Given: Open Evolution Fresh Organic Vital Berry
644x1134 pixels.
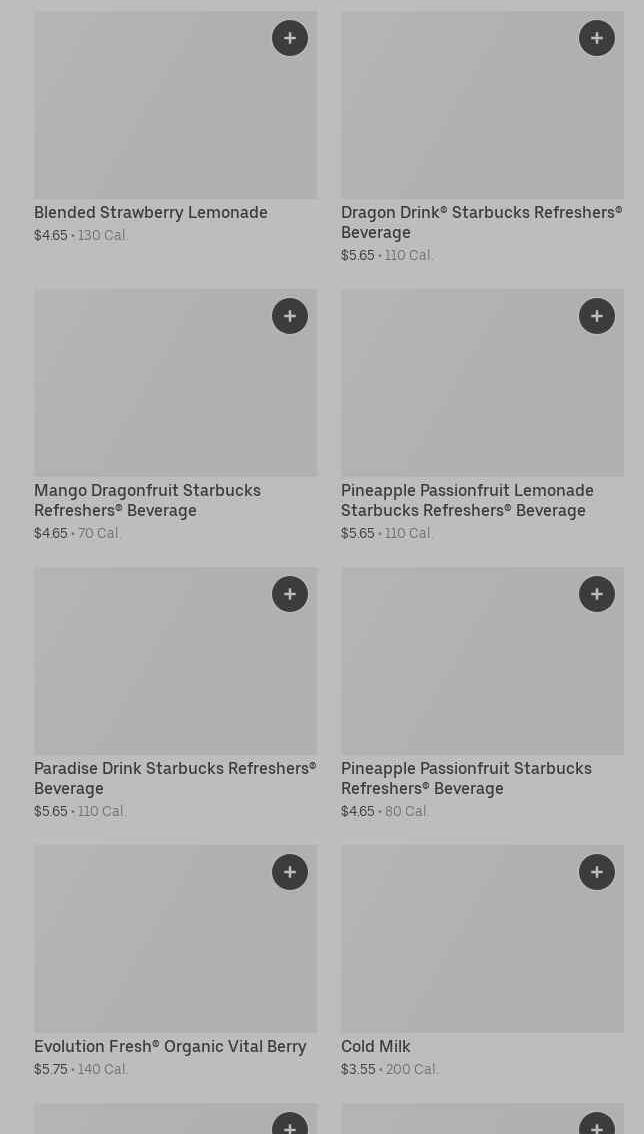Looking at the screenshot, I should click(170, 1046).
